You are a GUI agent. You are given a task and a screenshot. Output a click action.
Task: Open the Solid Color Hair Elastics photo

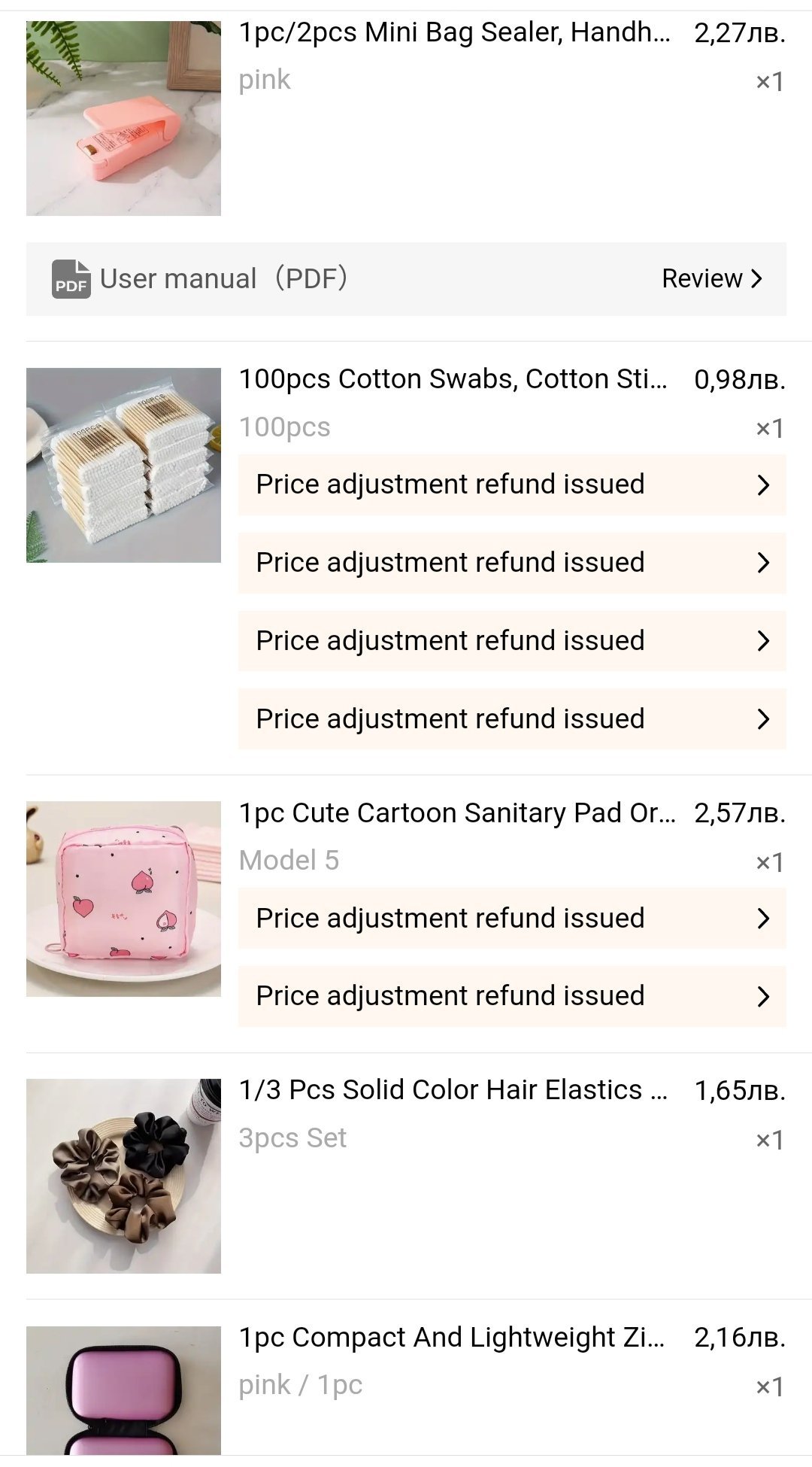pyautogui.click(x=123, y=1176)
